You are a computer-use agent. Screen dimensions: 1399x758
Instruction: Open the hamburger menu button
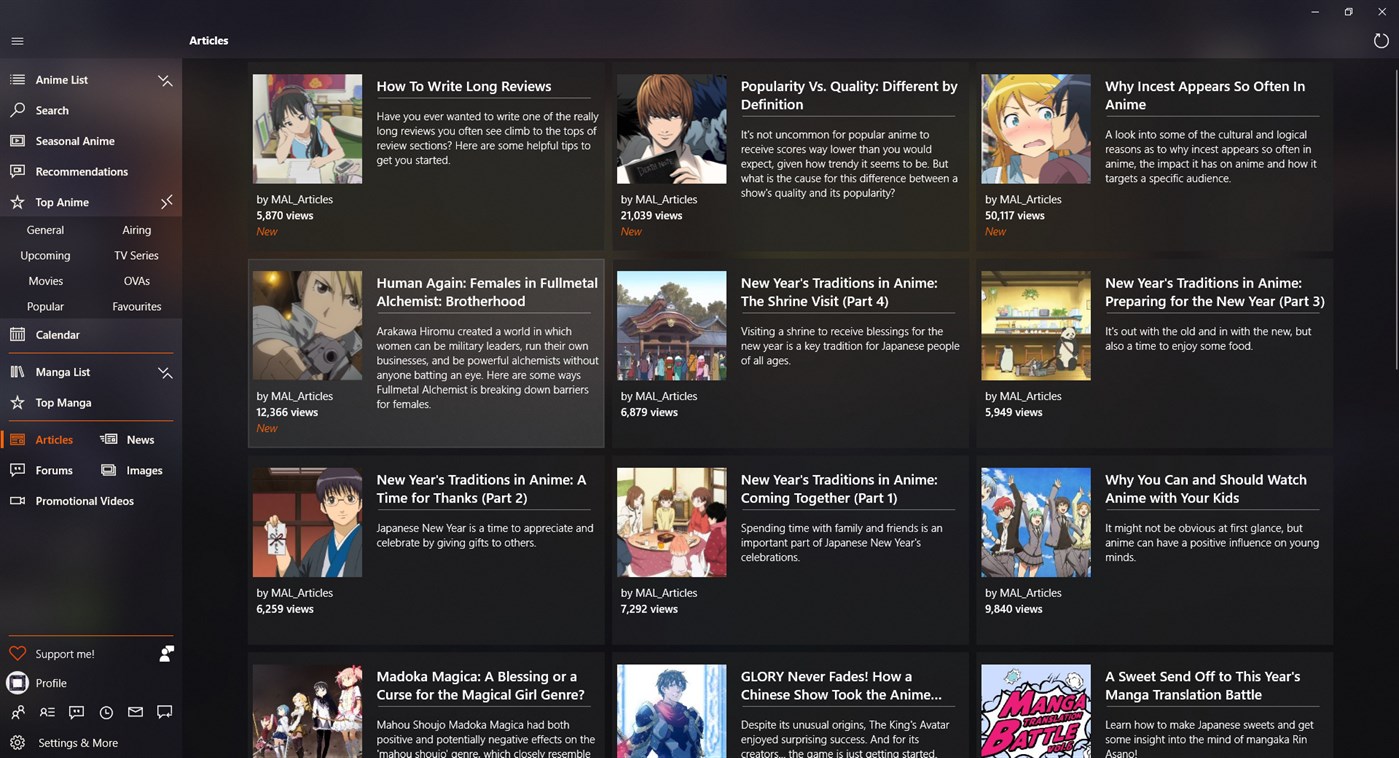tap(17, 41)
